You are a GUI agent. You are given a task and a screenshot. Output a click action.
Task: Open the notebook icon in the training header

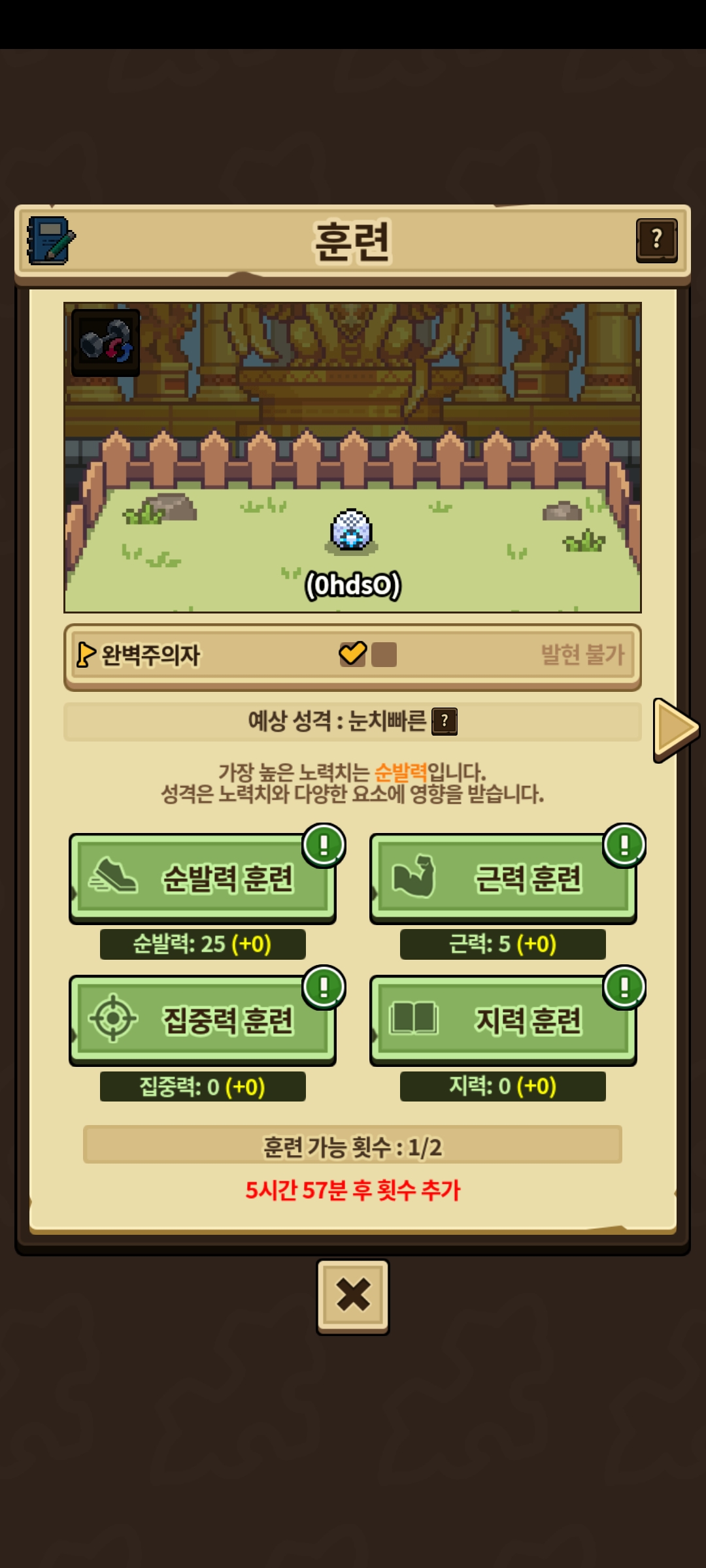pyautogui.click(x=50, y=241)
